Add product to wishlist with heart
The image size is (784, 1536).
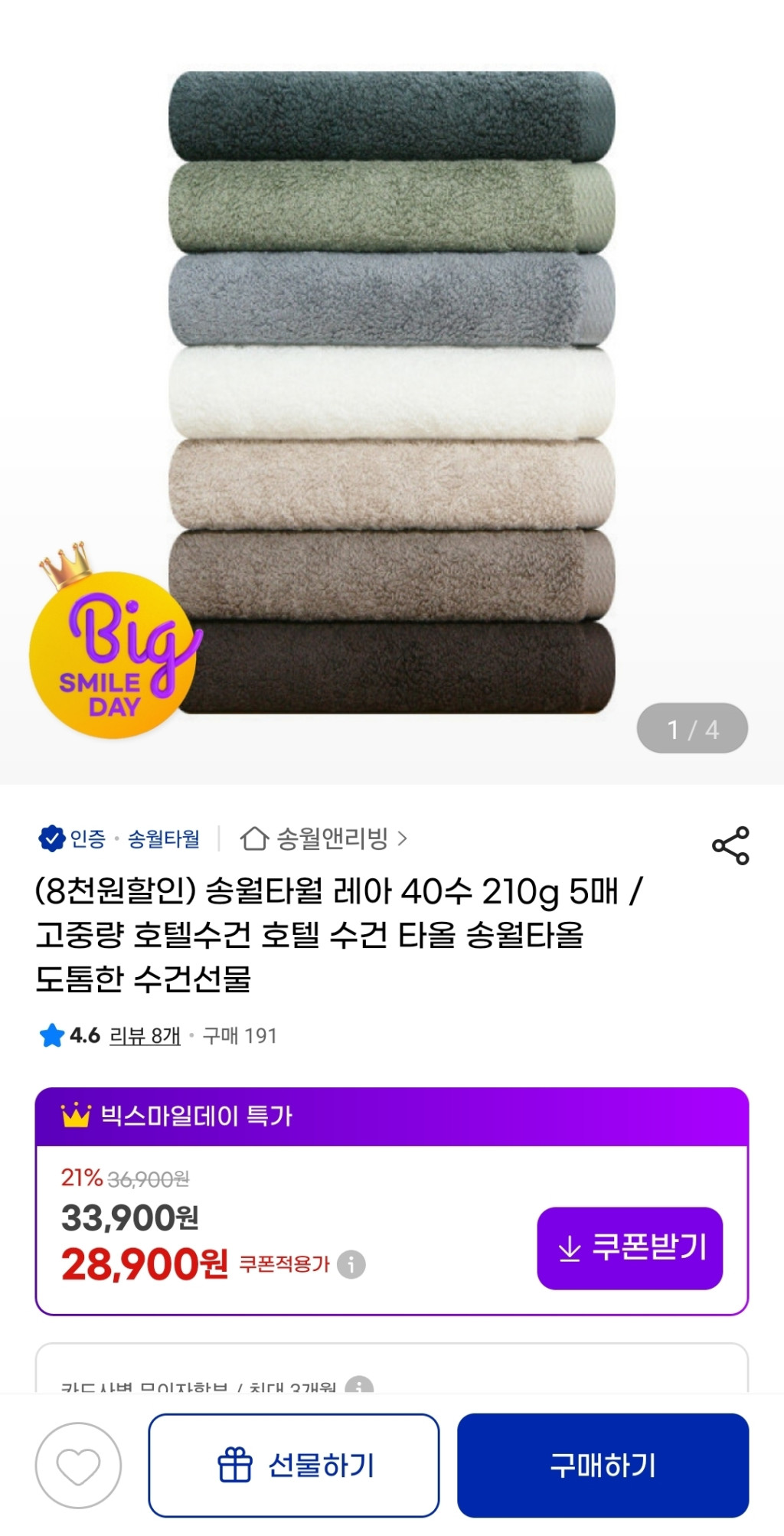78,1466
